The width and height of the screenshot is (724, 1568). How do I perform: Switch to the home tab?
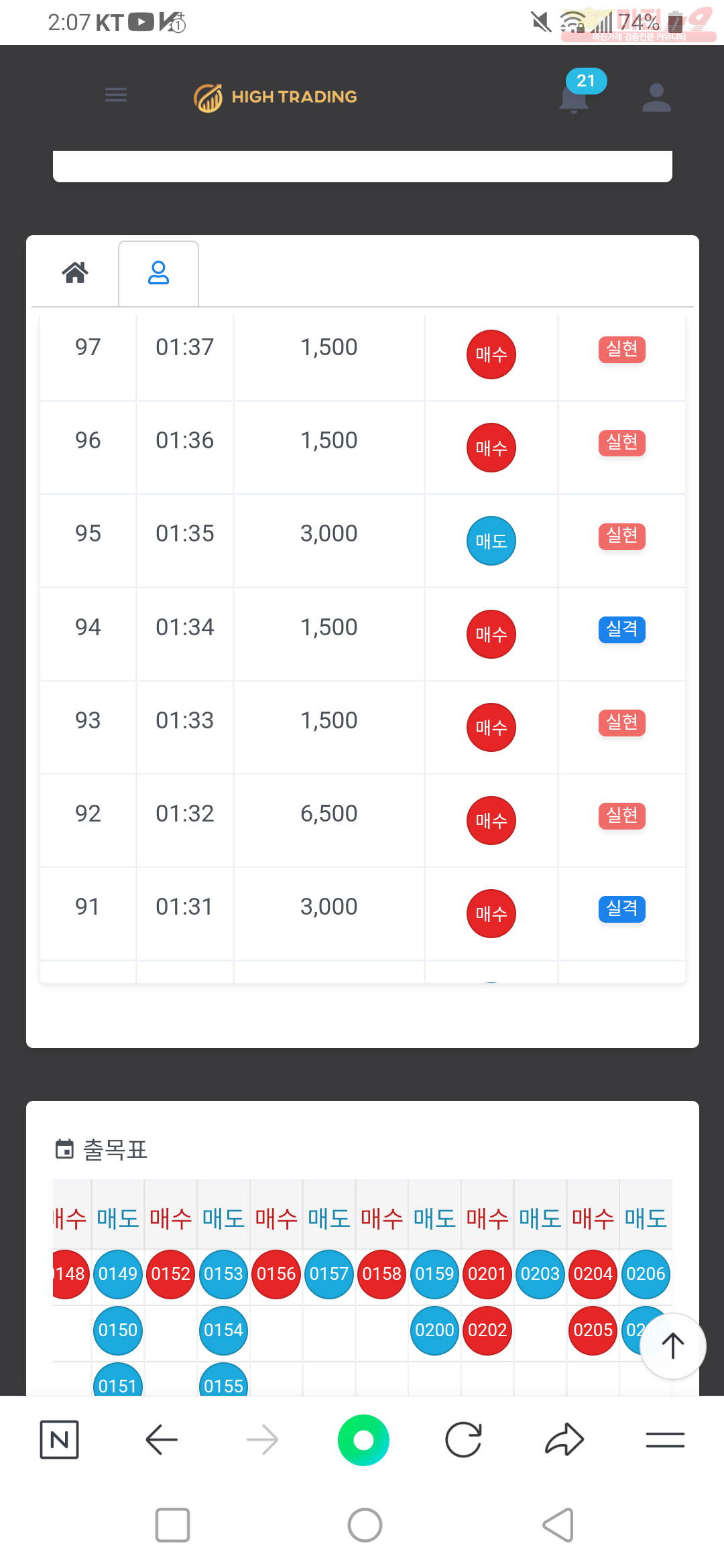[75, 273]
